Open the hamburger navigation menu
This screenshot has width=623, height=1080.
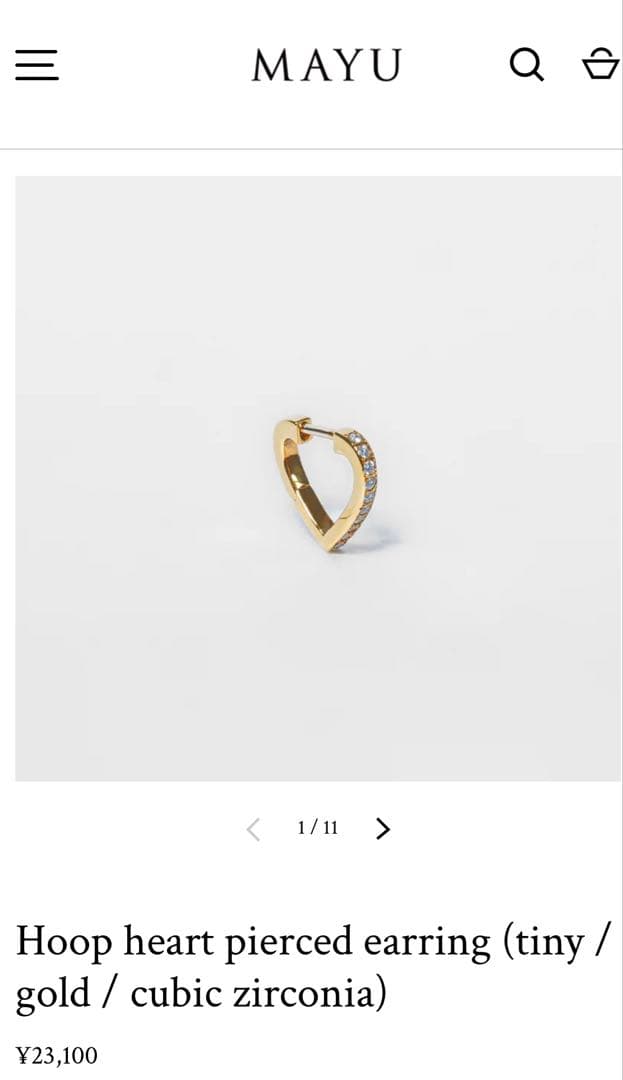tap(37, 65)
